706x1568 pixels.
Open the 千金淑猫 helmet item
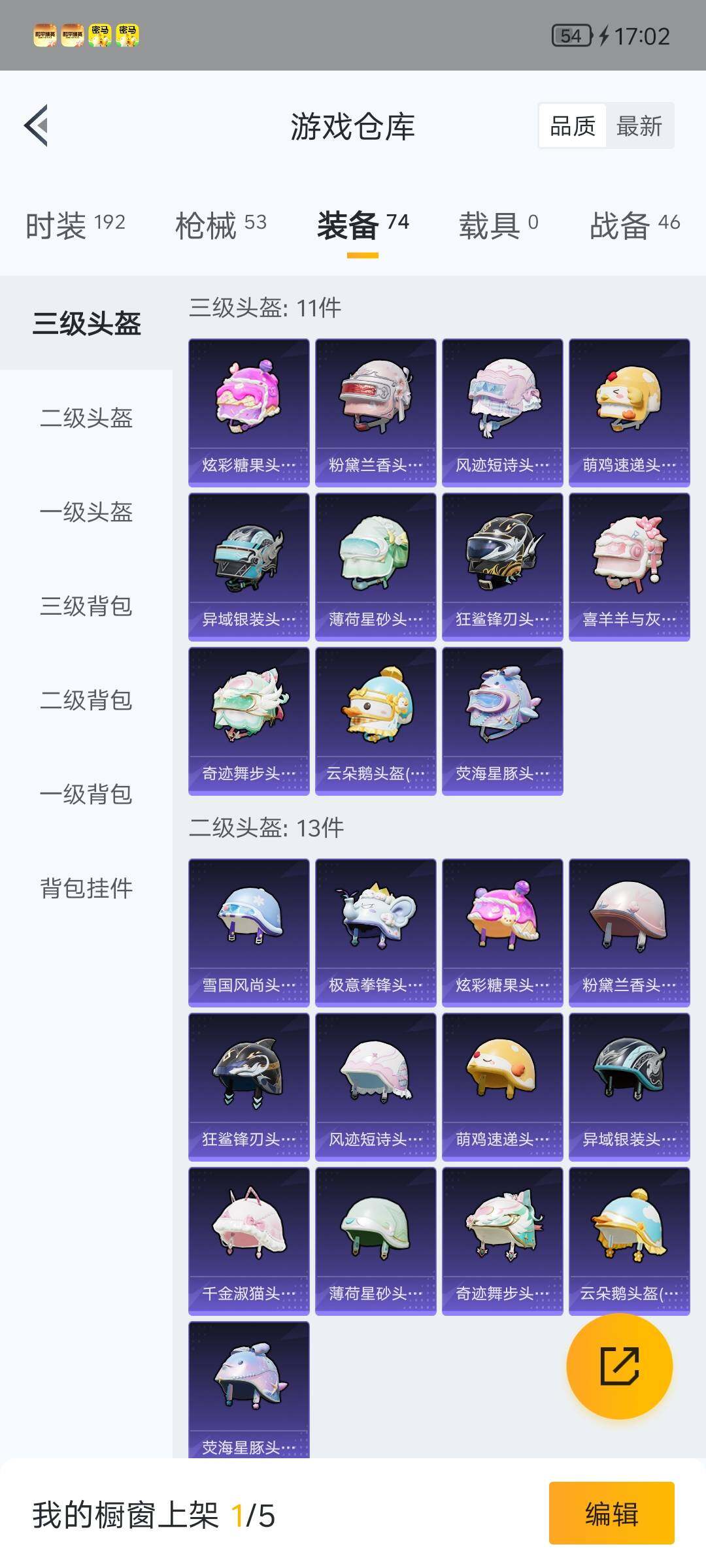coord(248,1240)
